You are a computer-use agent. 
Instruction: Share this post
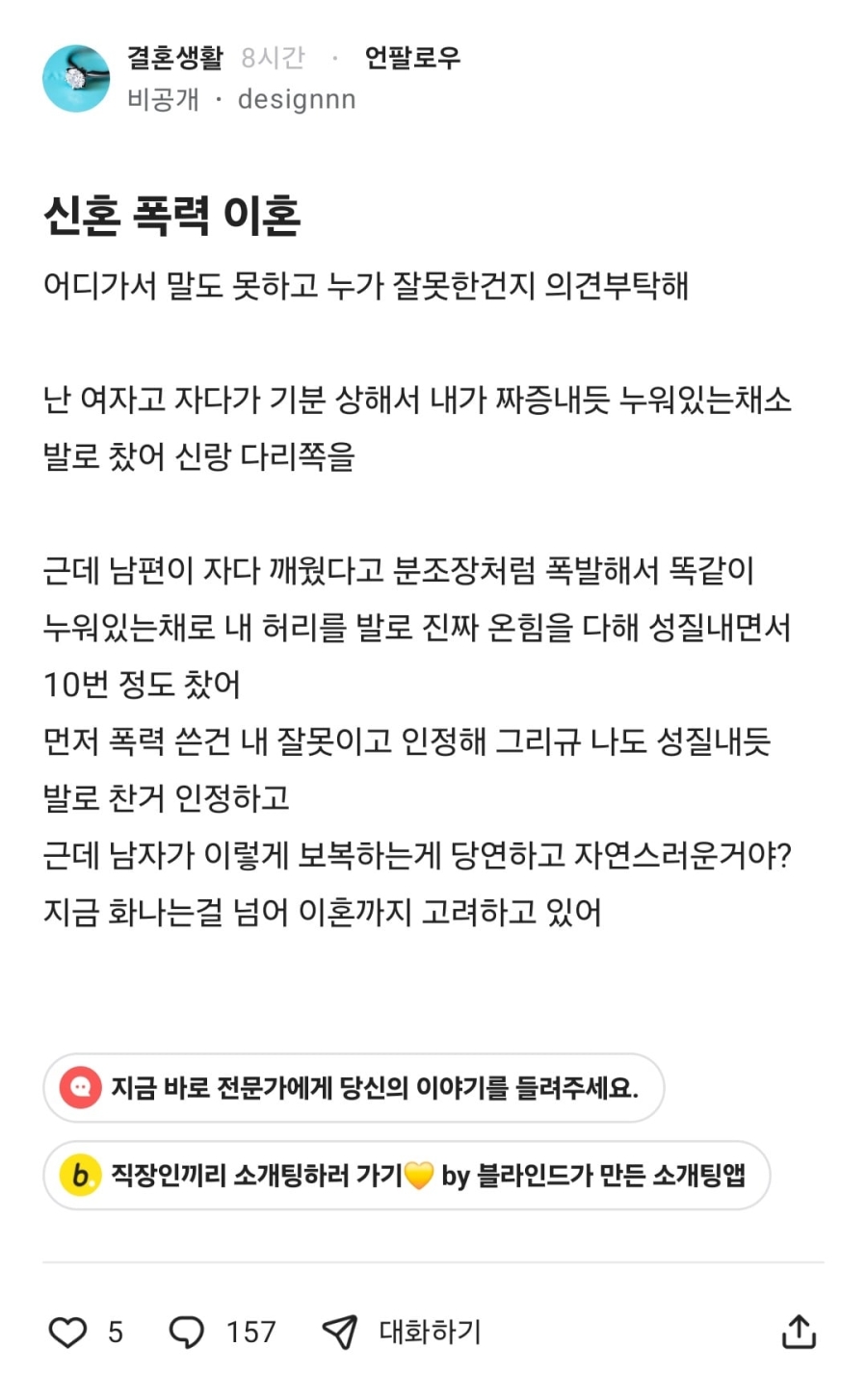799,1332
